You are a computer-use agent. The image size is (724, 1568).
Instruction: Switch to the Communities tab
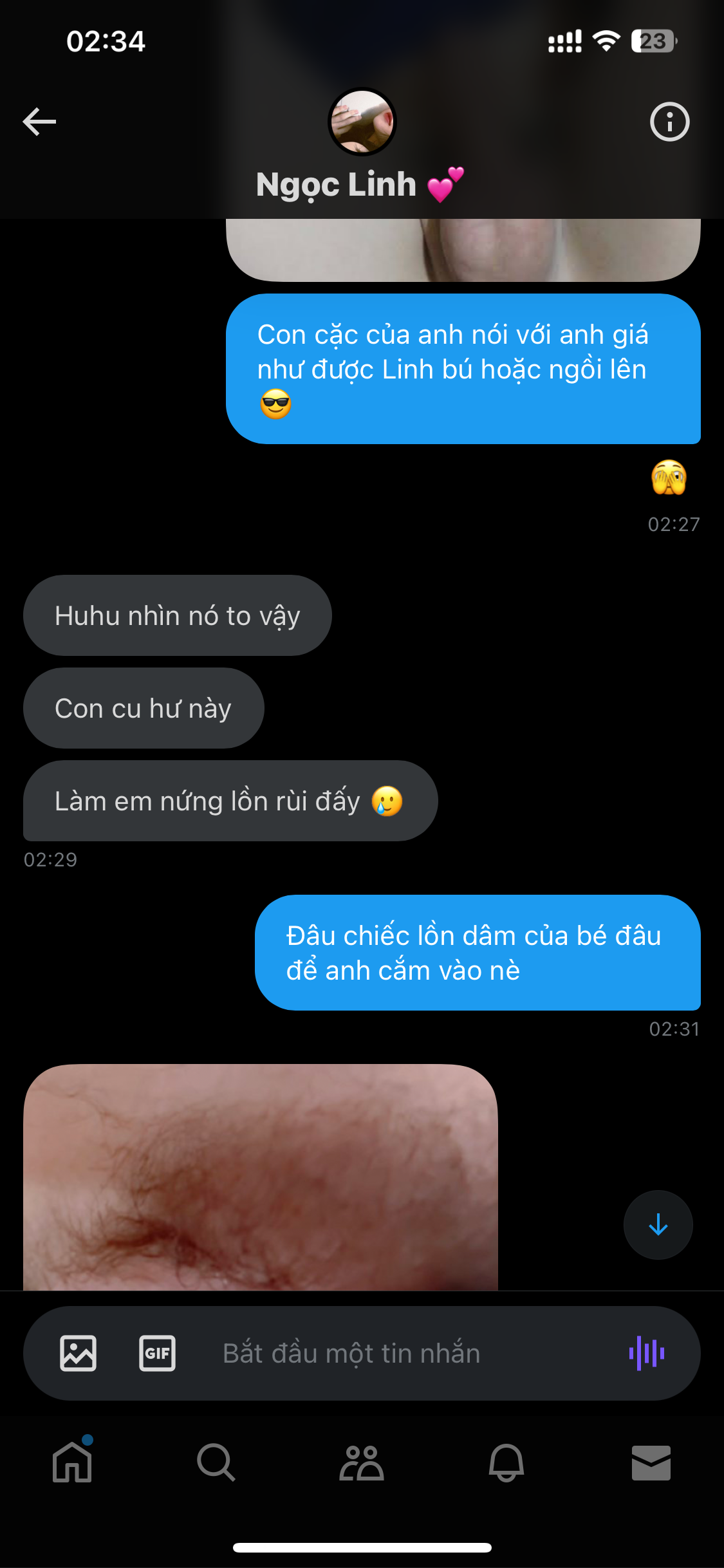click(362, 1462)
